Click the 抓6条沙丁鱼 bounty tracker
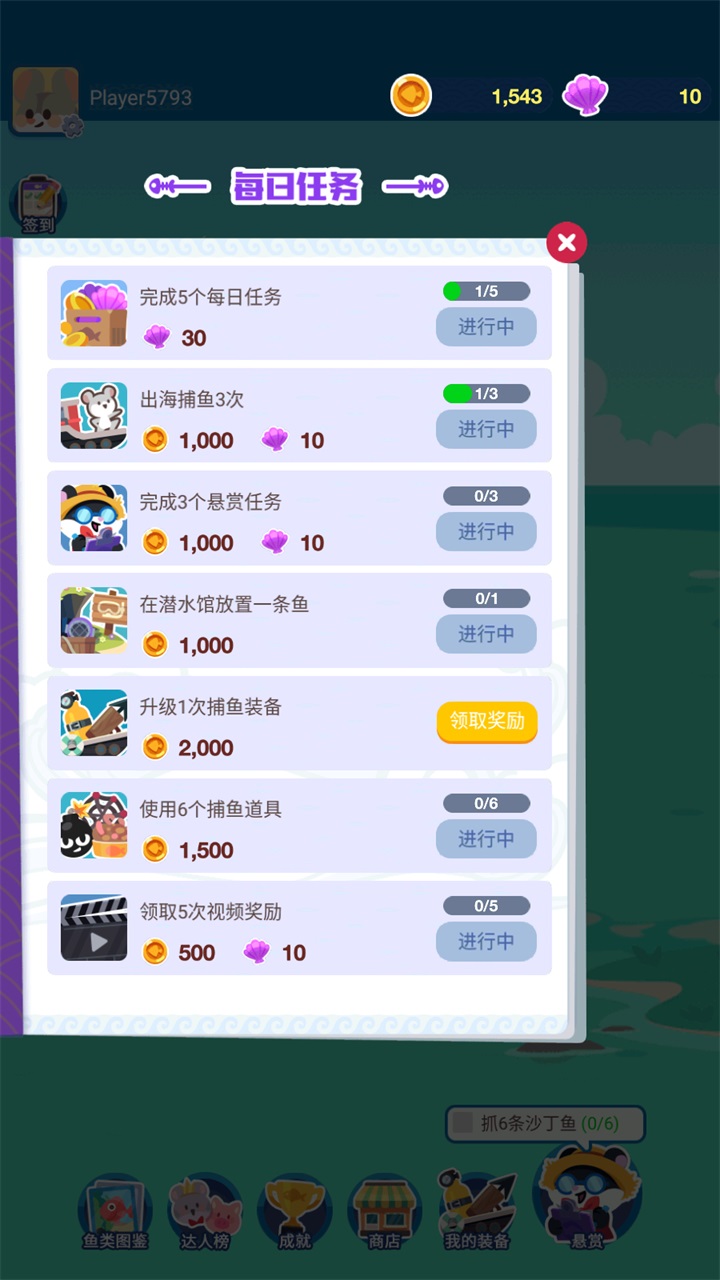This screenshot has width=720, height=1280. [x=545, y=1124]
